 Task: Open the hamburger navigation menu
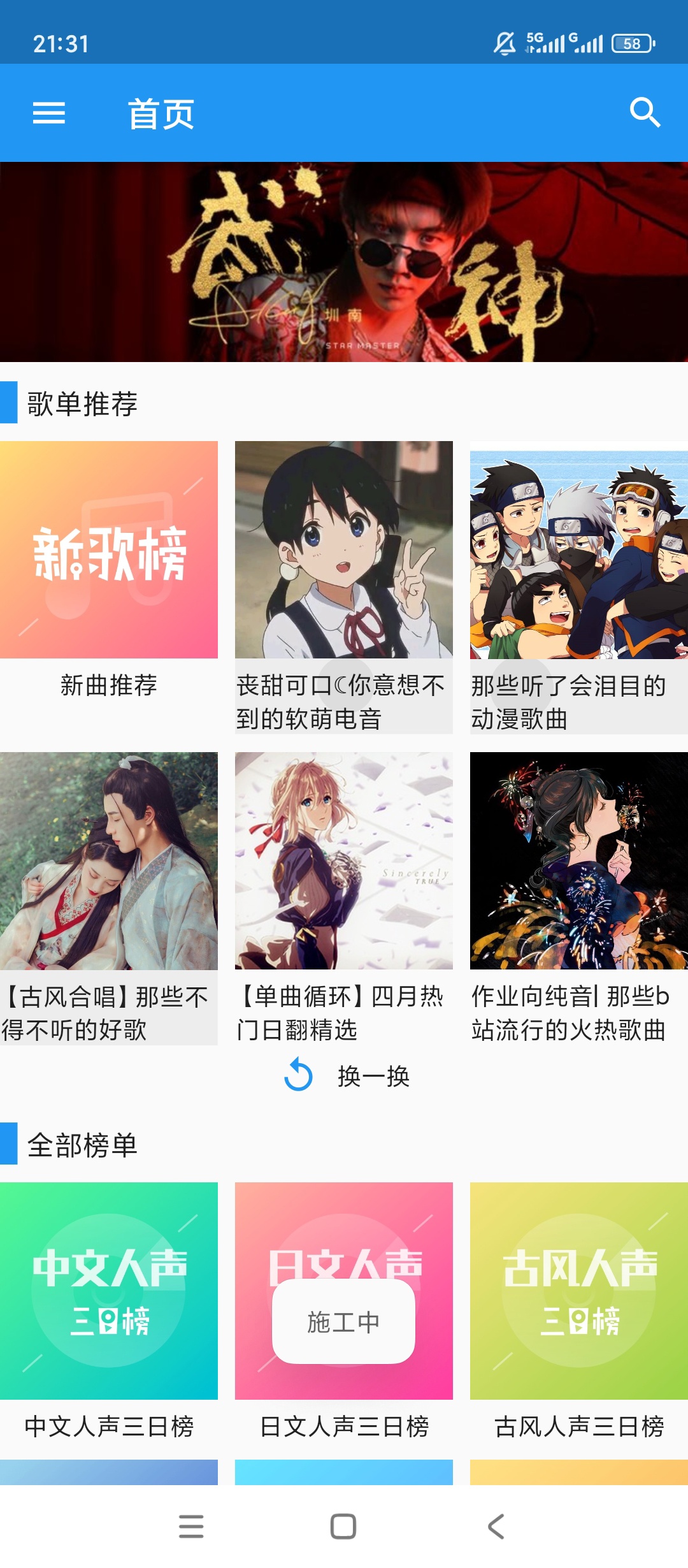click(x=50, y=113)
